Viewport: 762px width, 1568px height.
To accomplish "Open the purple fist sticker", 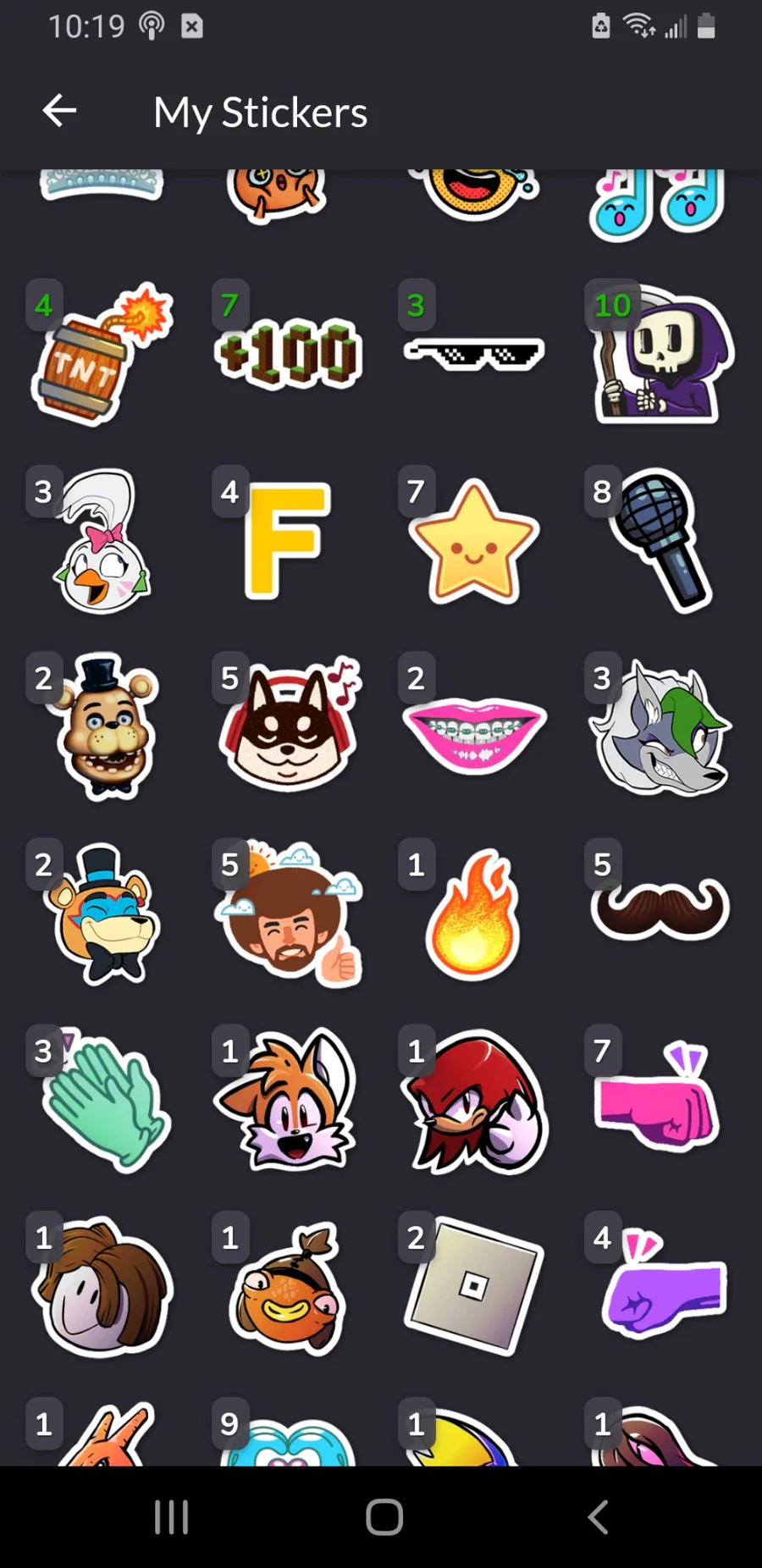I will [664, 1286].
